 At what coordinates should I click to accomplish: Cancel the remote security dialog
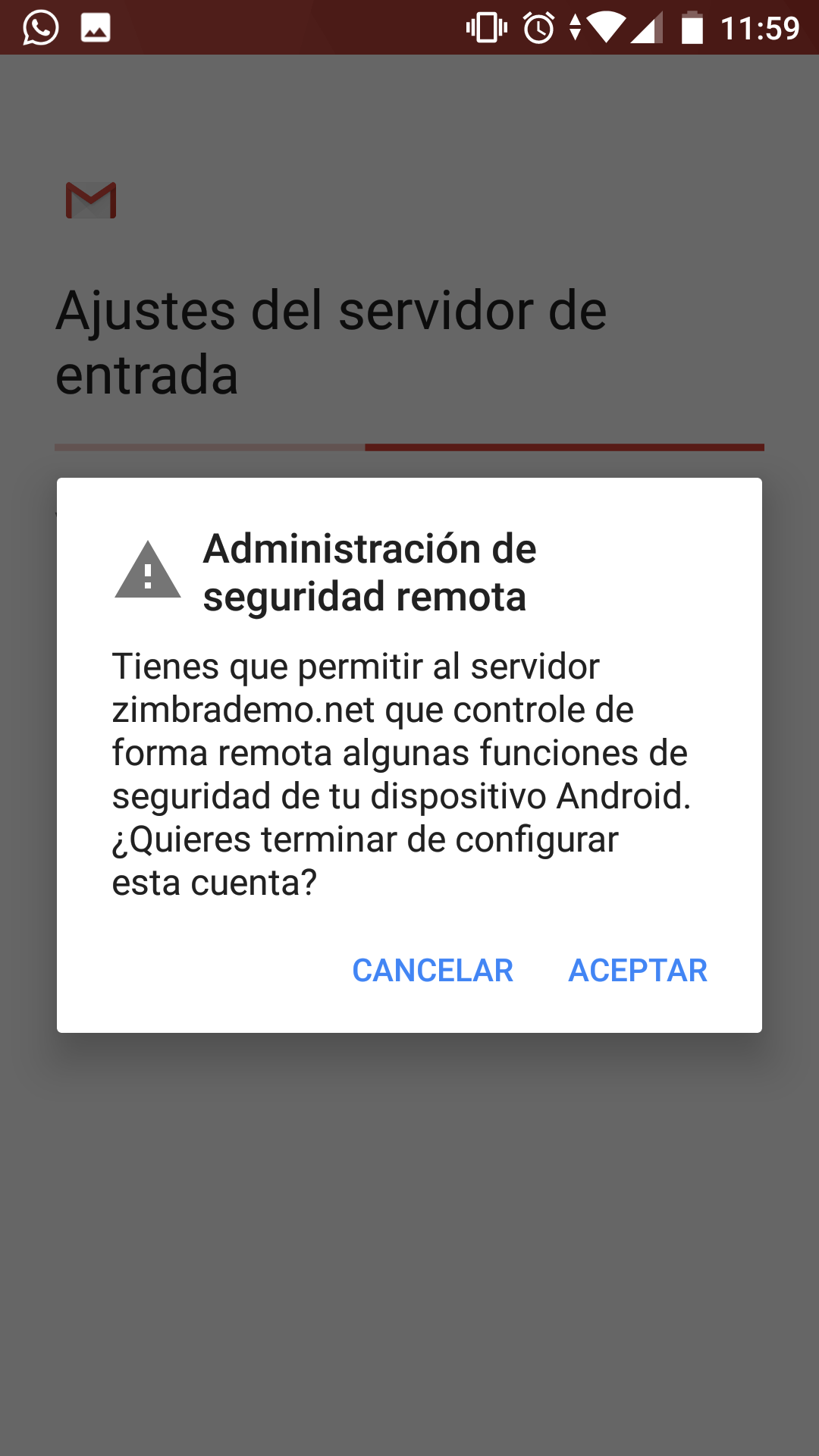(432, 971)
